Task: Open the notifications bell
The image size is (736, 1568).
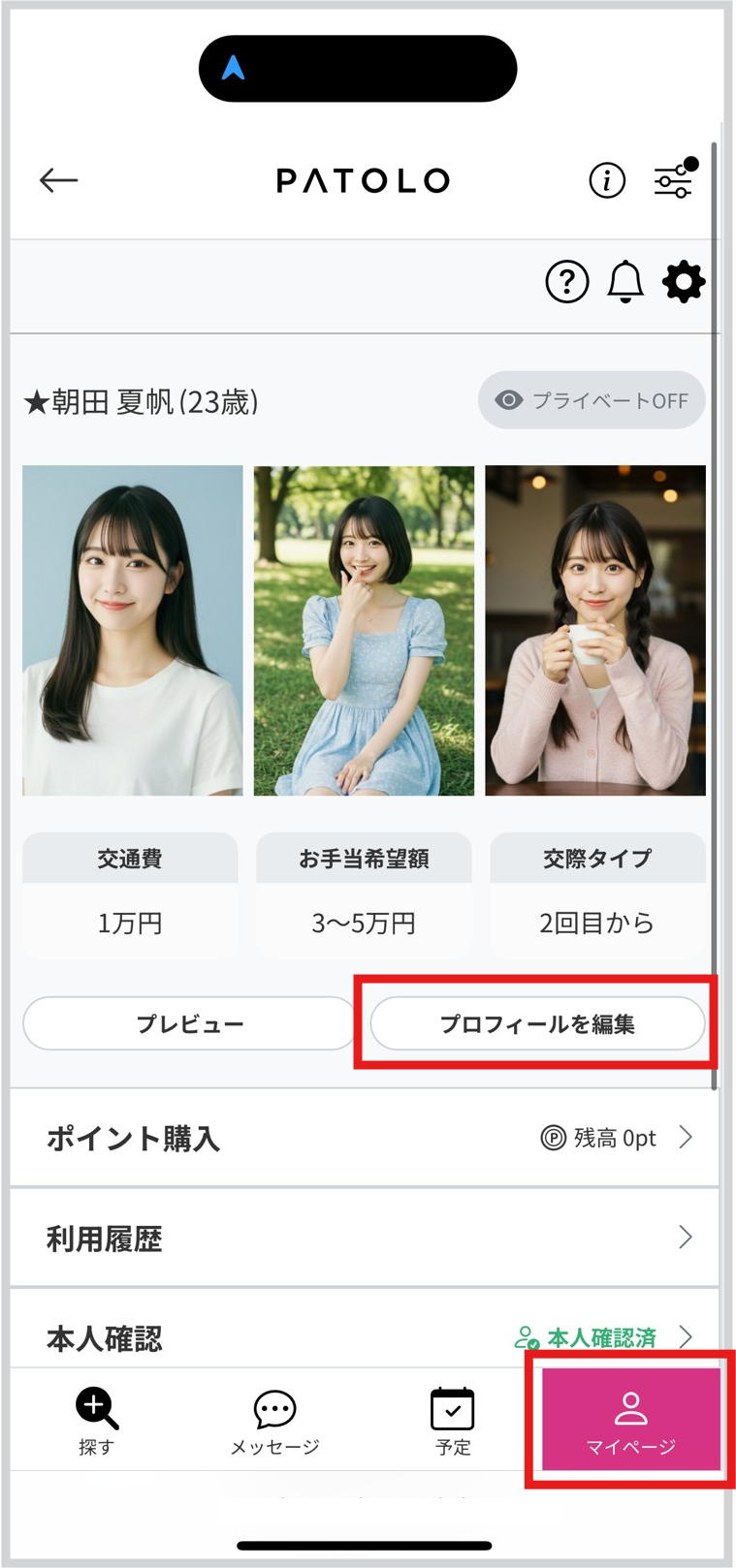Action: point(625,282)
